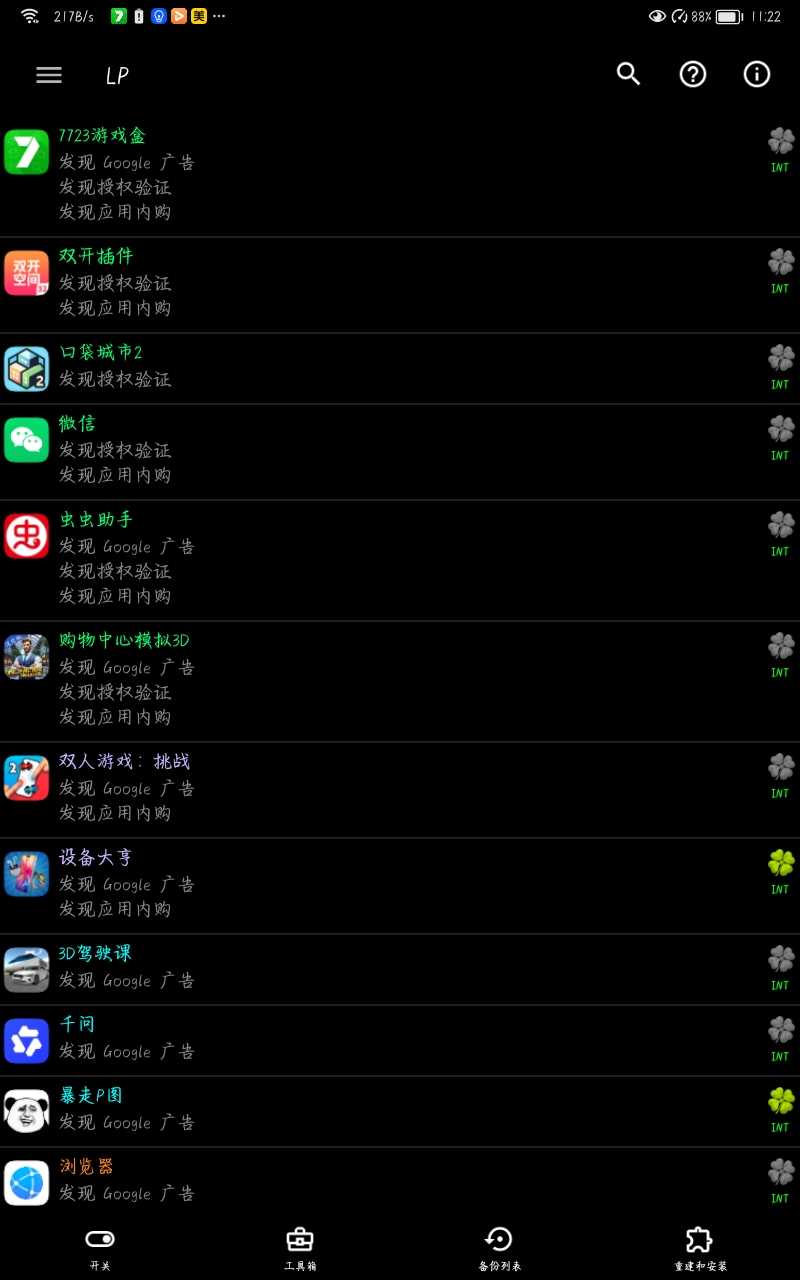Switch to the 工具箱 tab

(x=300, y=1247)
